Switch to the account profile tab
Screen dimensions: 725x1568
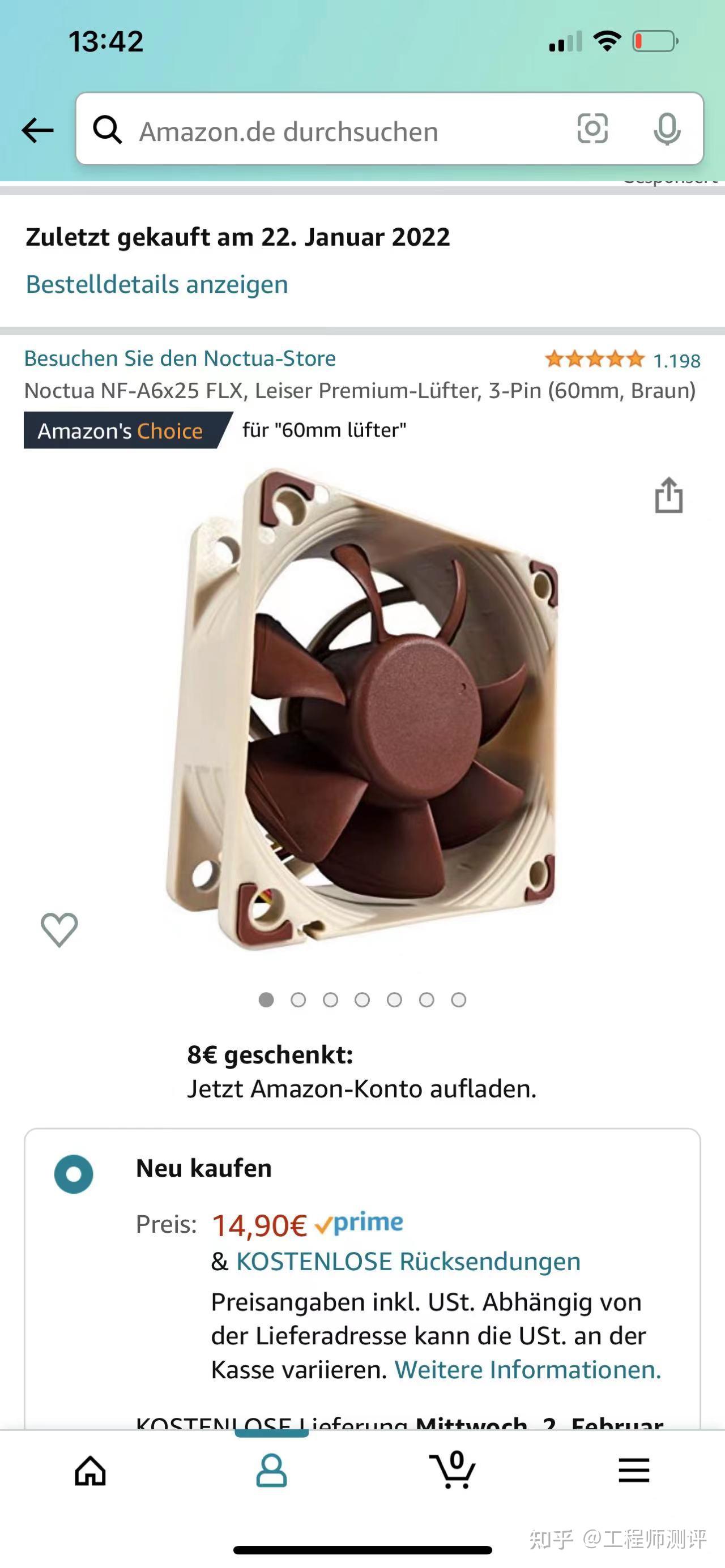tap(271, 1472)
